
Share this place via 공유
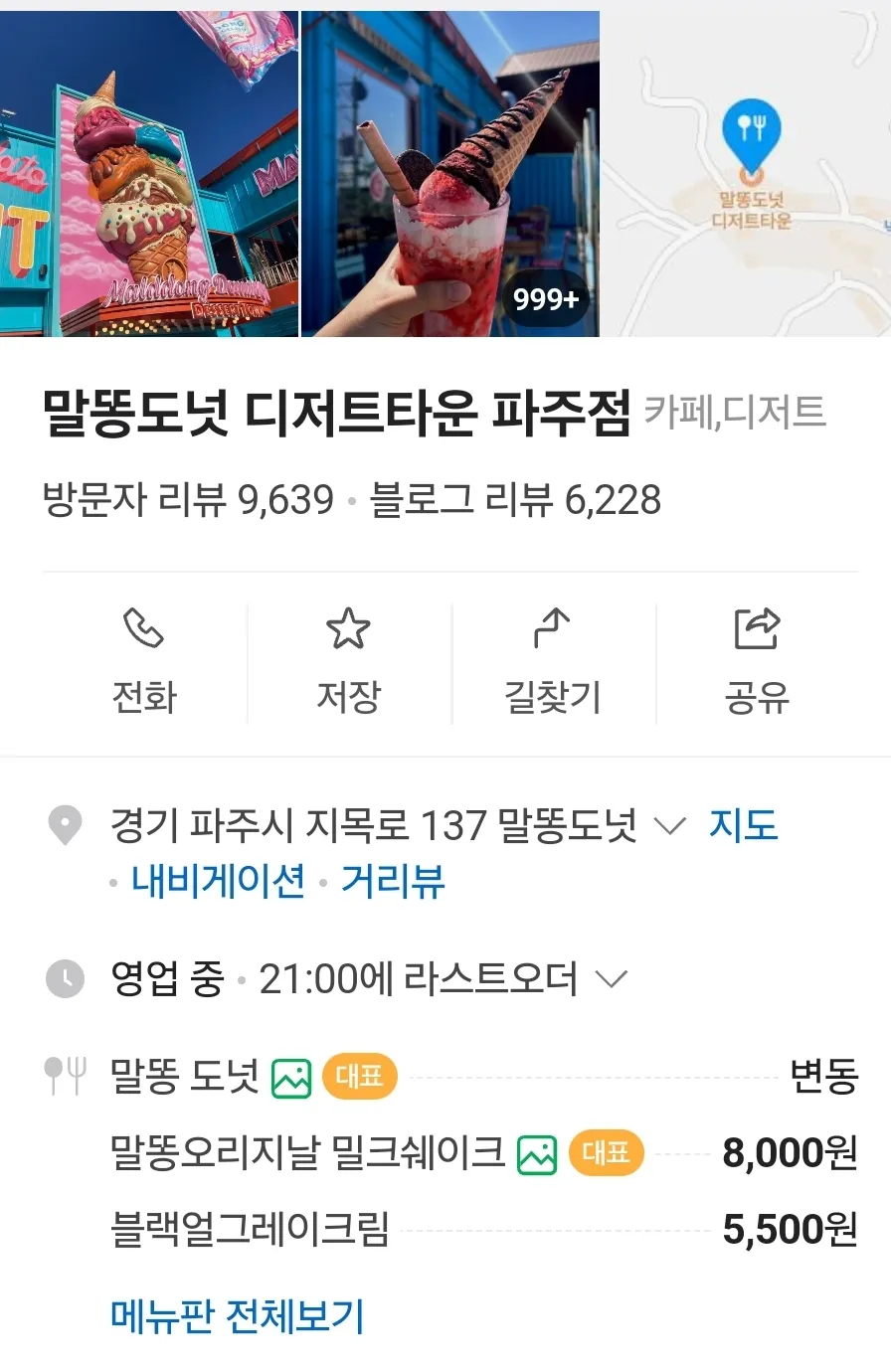pos(757,661)
